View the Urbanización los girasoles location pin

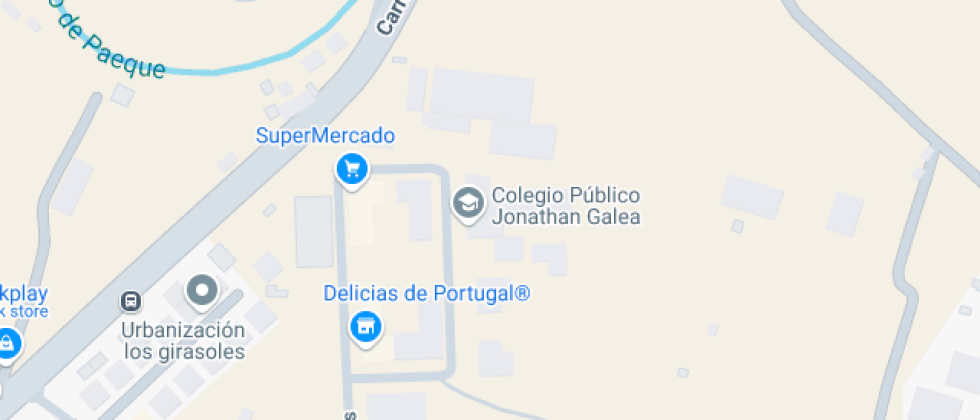[204, 292]
